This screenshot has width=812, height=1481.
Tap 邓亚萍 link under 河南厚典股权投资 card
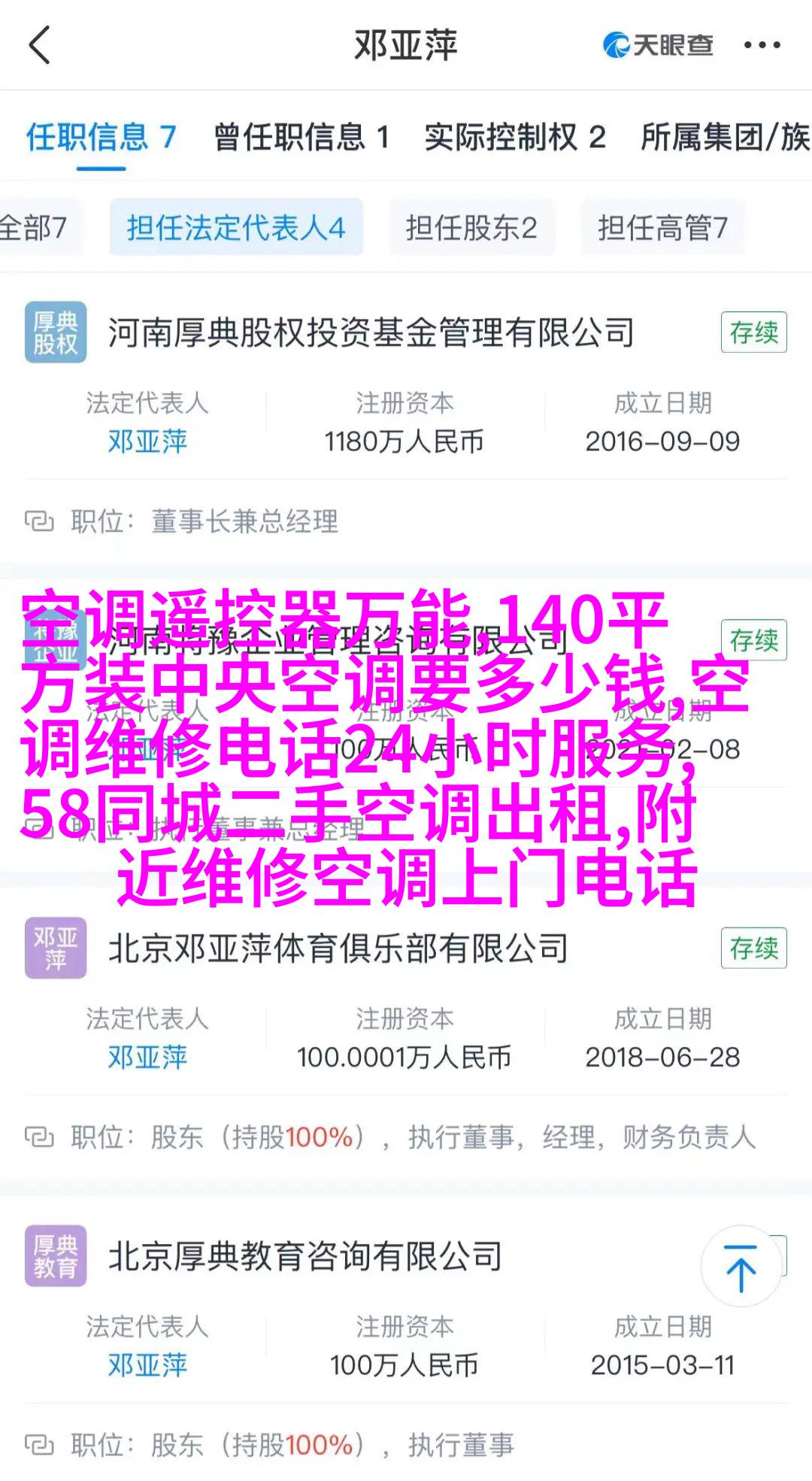click(147, 442)
